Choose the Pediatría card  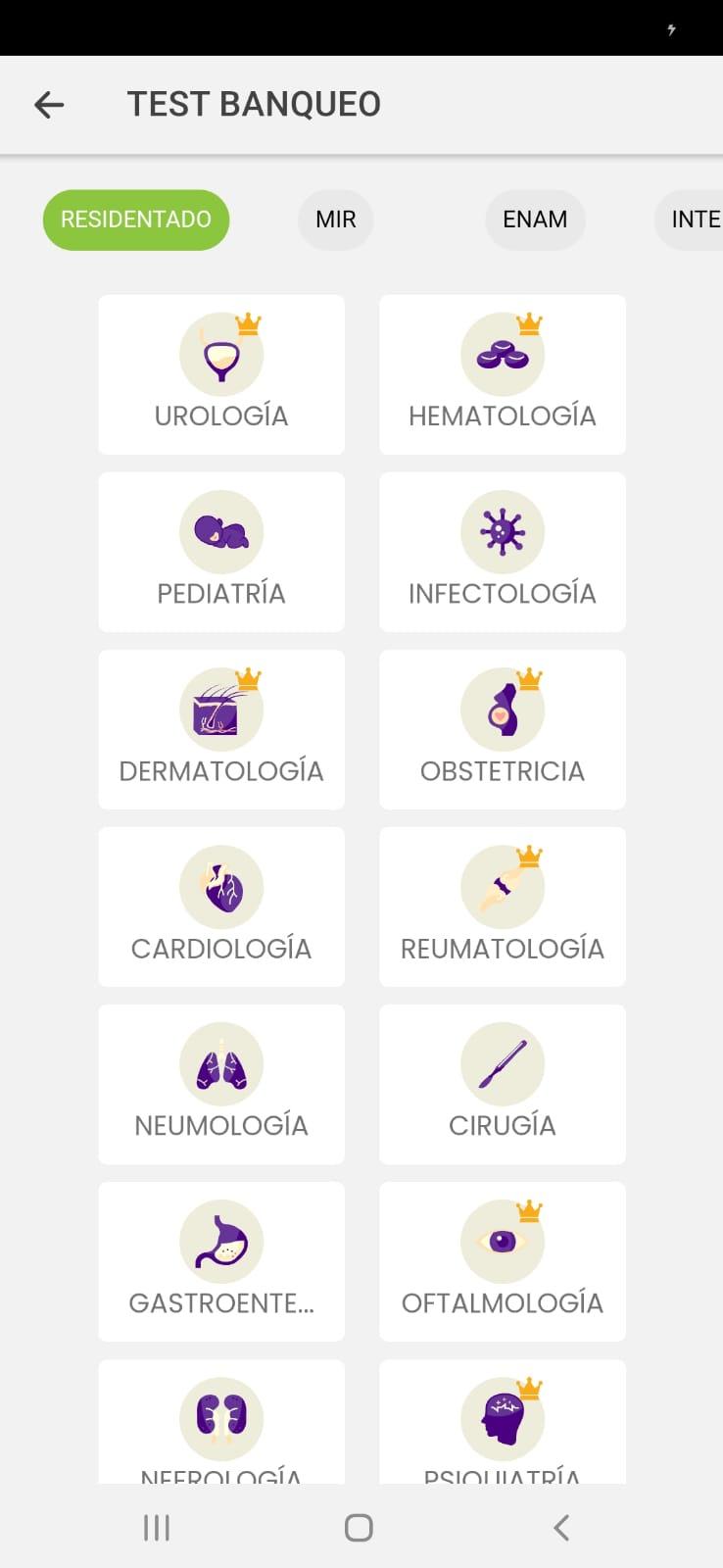coord(221,552)
